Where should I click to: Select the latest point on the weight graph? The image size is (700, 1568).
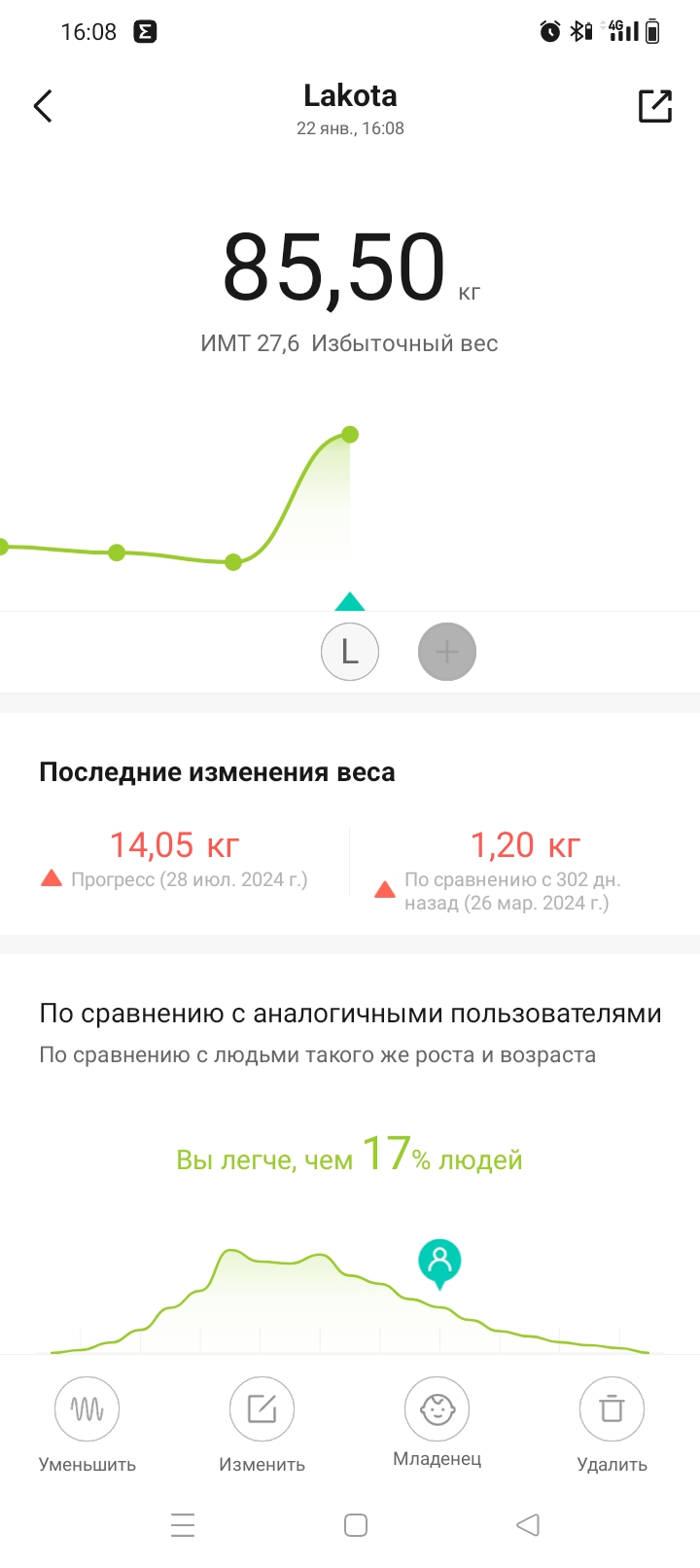click(350, 435)
